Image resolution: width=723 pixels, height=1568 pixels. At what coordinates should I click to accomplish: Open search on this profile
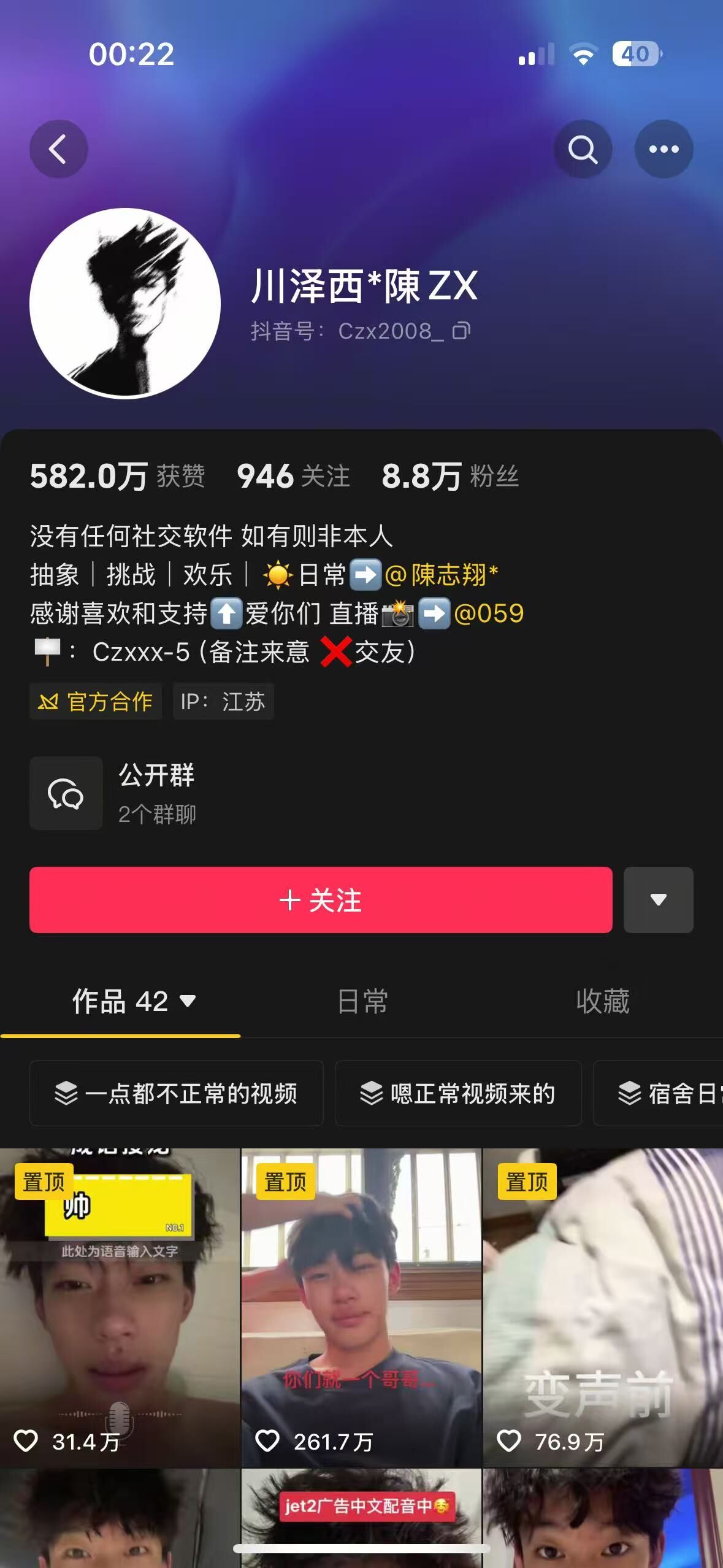click(x=583, y=149)
